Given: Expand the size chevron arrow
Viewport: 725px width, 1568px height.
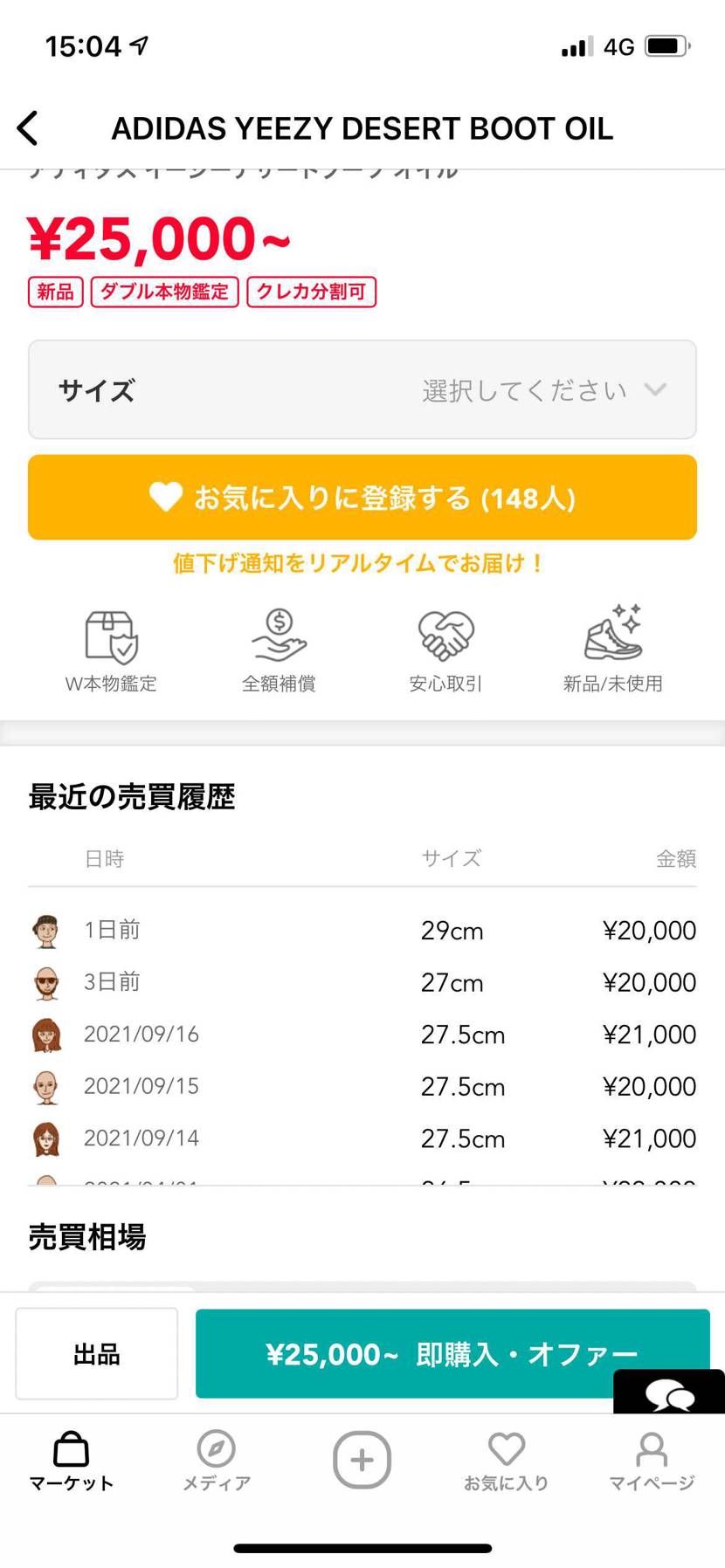Looking at the screenshot, I should [656, 390].
